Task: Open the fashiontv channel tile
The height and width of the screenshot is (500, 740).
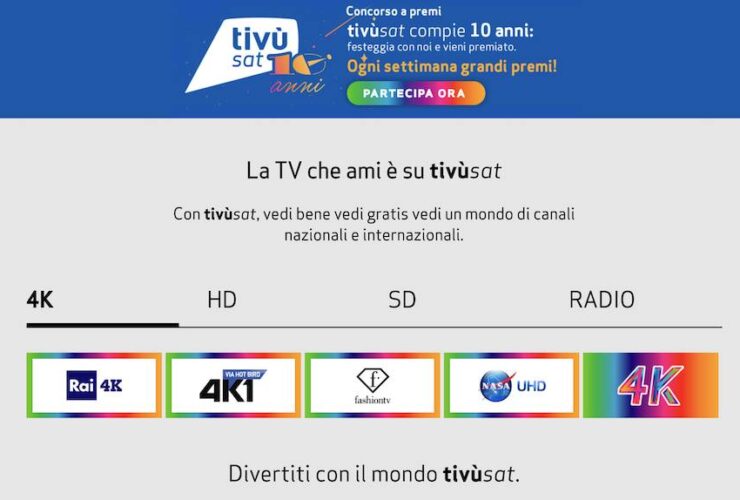Action: tap(372, 385)
